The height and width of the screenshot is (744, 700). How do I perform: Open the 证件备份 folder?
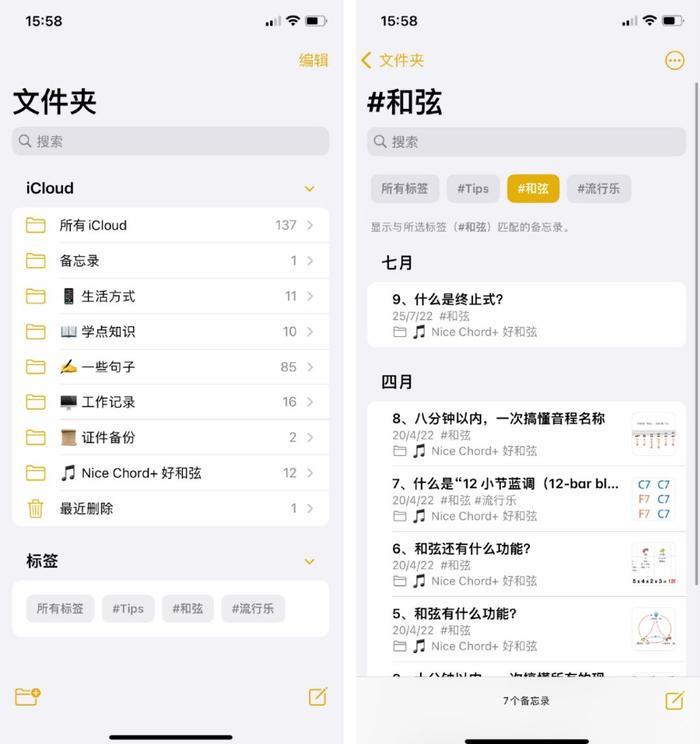[x=170, y=437]
